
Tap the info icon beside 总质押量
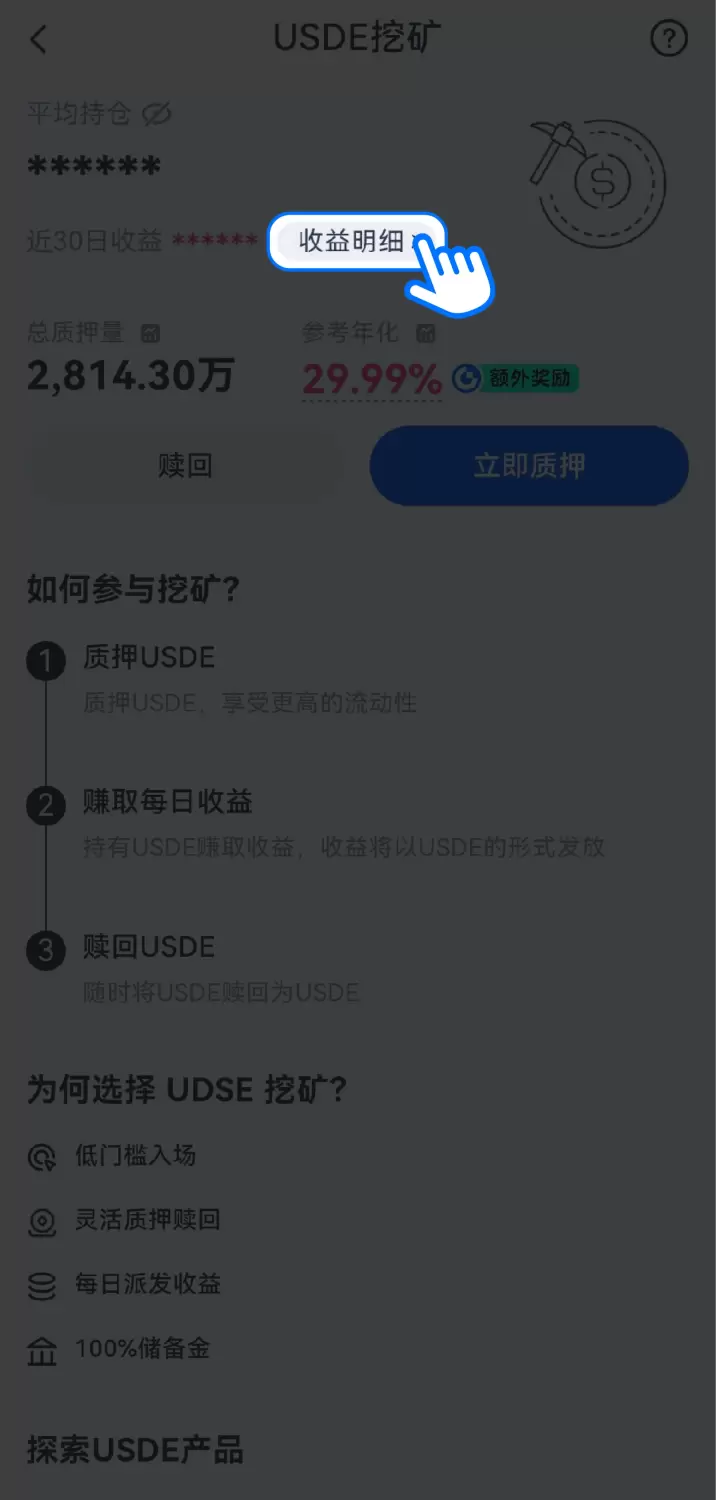(x=151, y=333)
